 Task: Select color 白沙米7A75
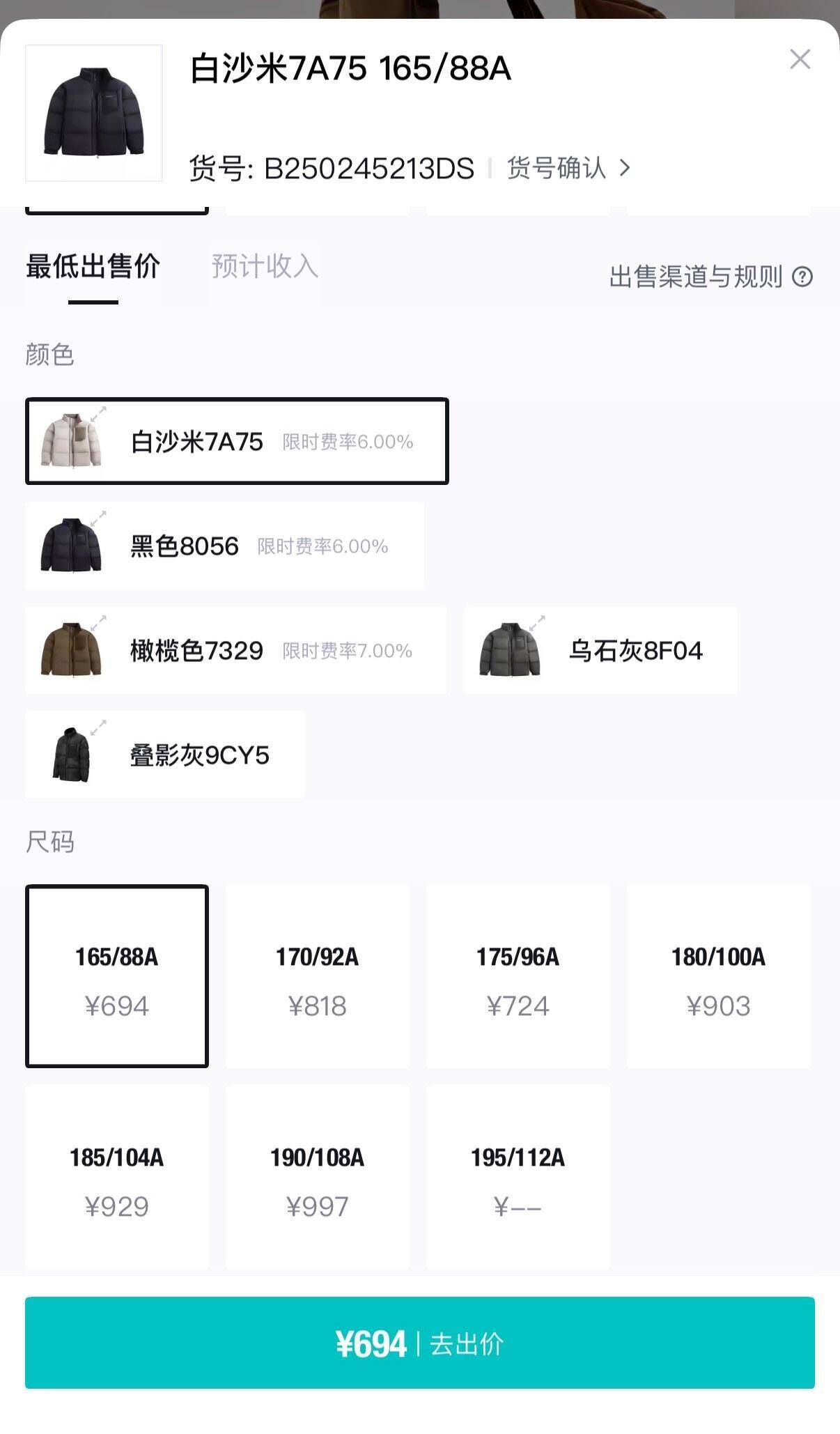(x=237, y=441)
